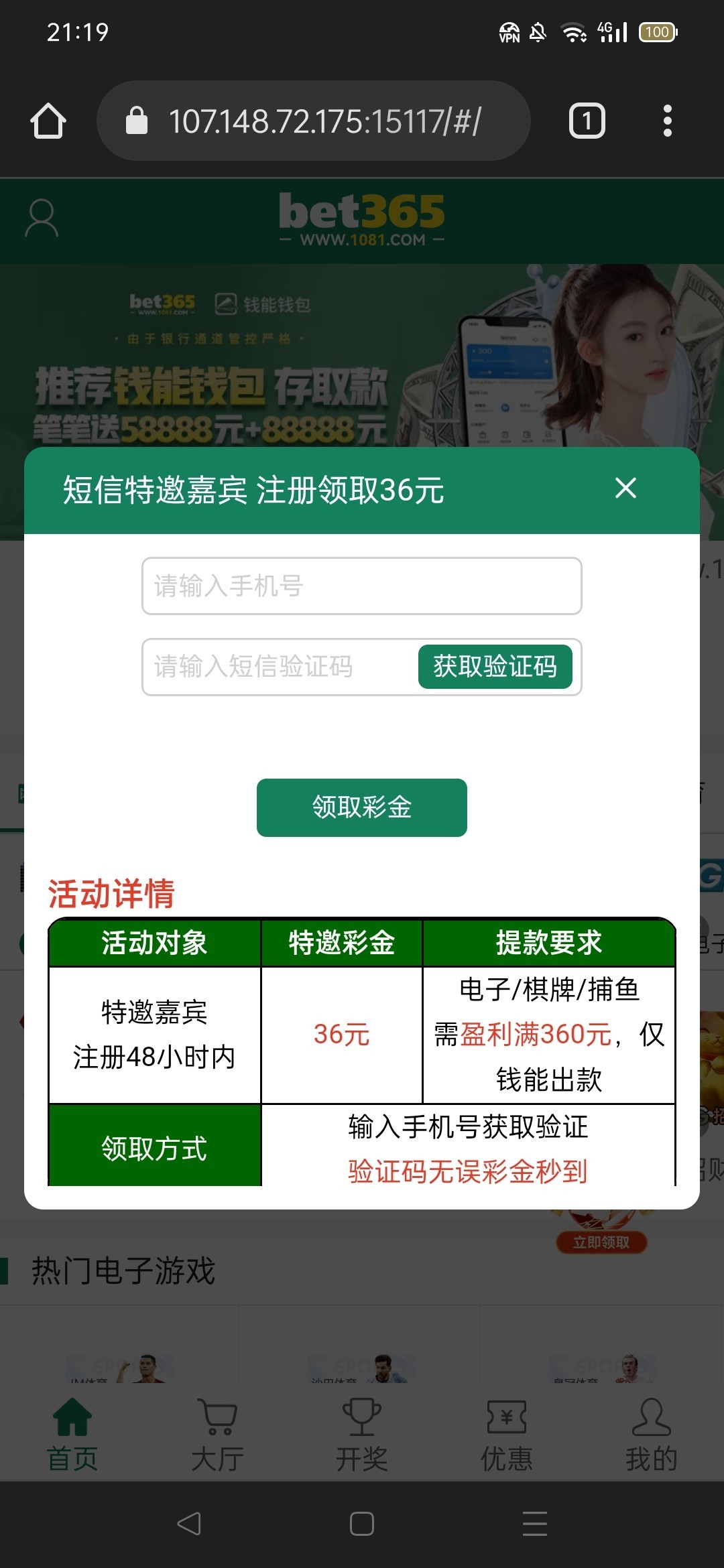This screenshot has width=724, height=1568.
Task: Focus the 请输入短信验证码 code field
Action: pyautogui.click(x=278, y=667)
